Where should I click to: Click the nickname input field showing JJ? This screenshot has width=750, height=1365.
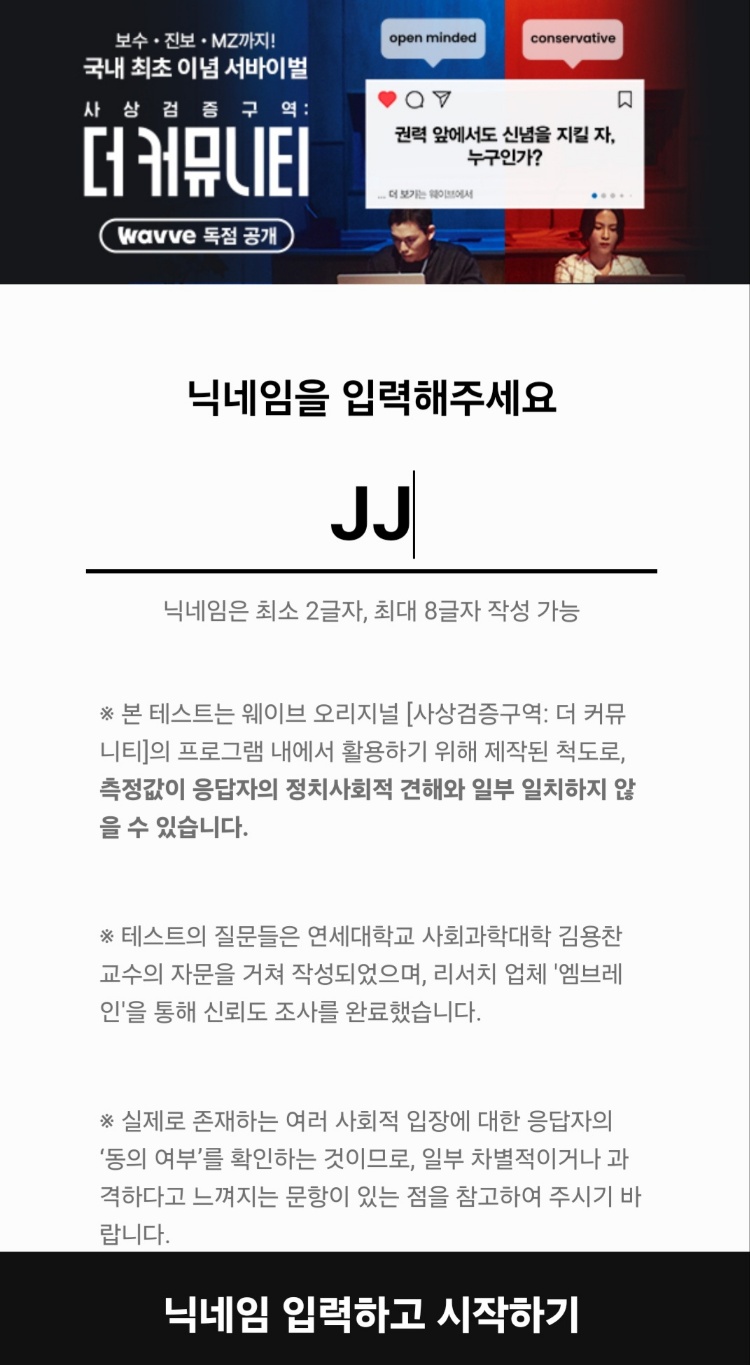(x=375, y=515)
